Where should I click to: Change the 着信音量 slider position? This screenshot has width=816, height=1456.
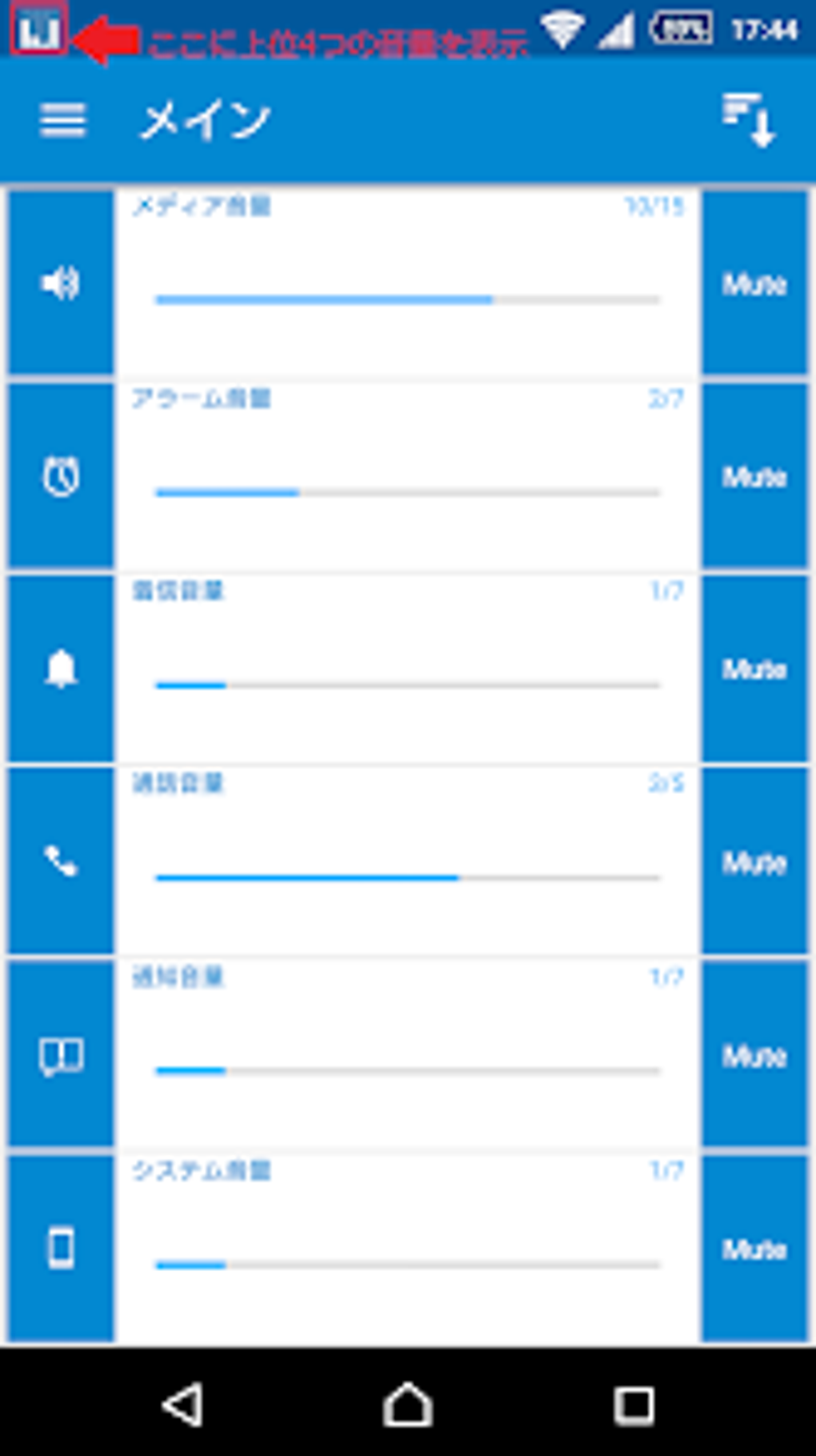408,685
